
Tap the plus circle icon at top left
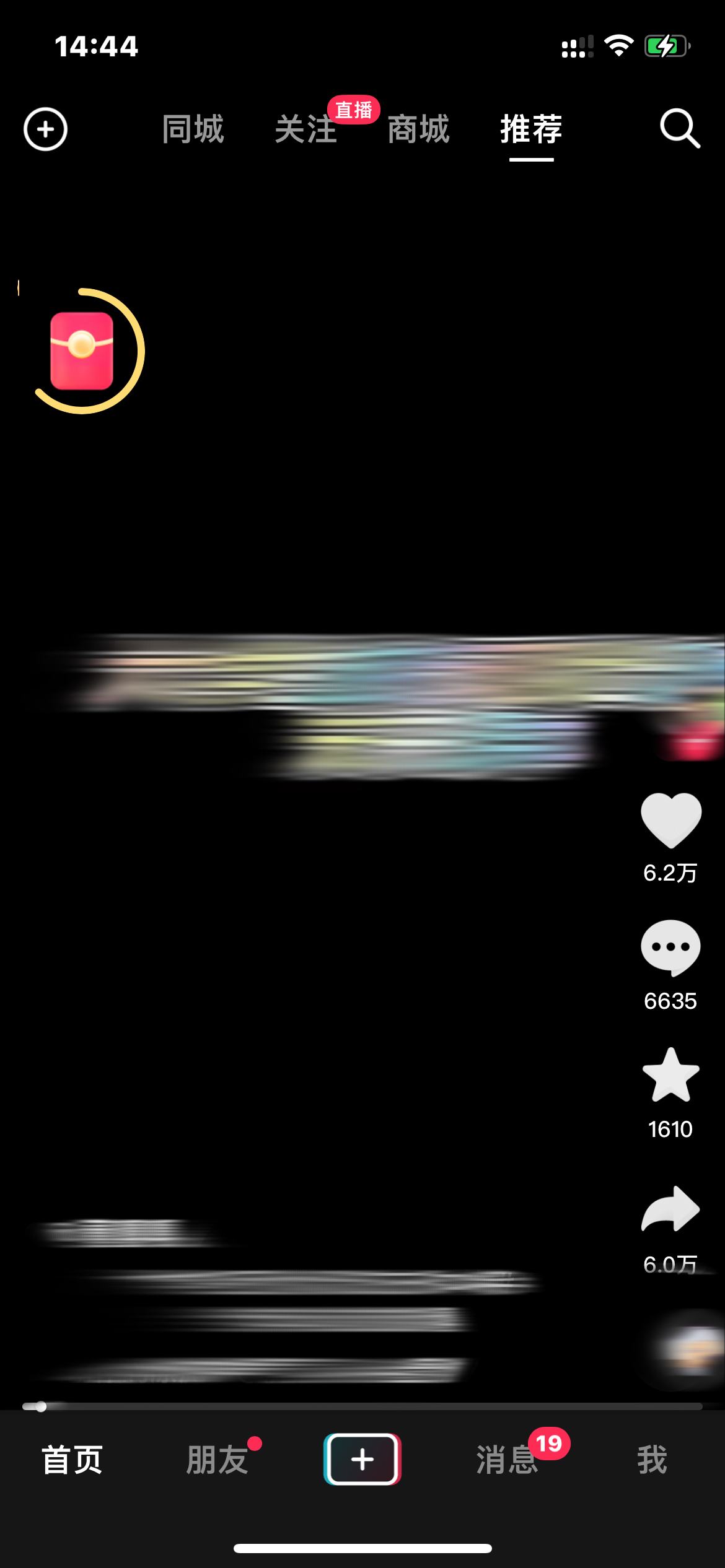click(45, 129)
